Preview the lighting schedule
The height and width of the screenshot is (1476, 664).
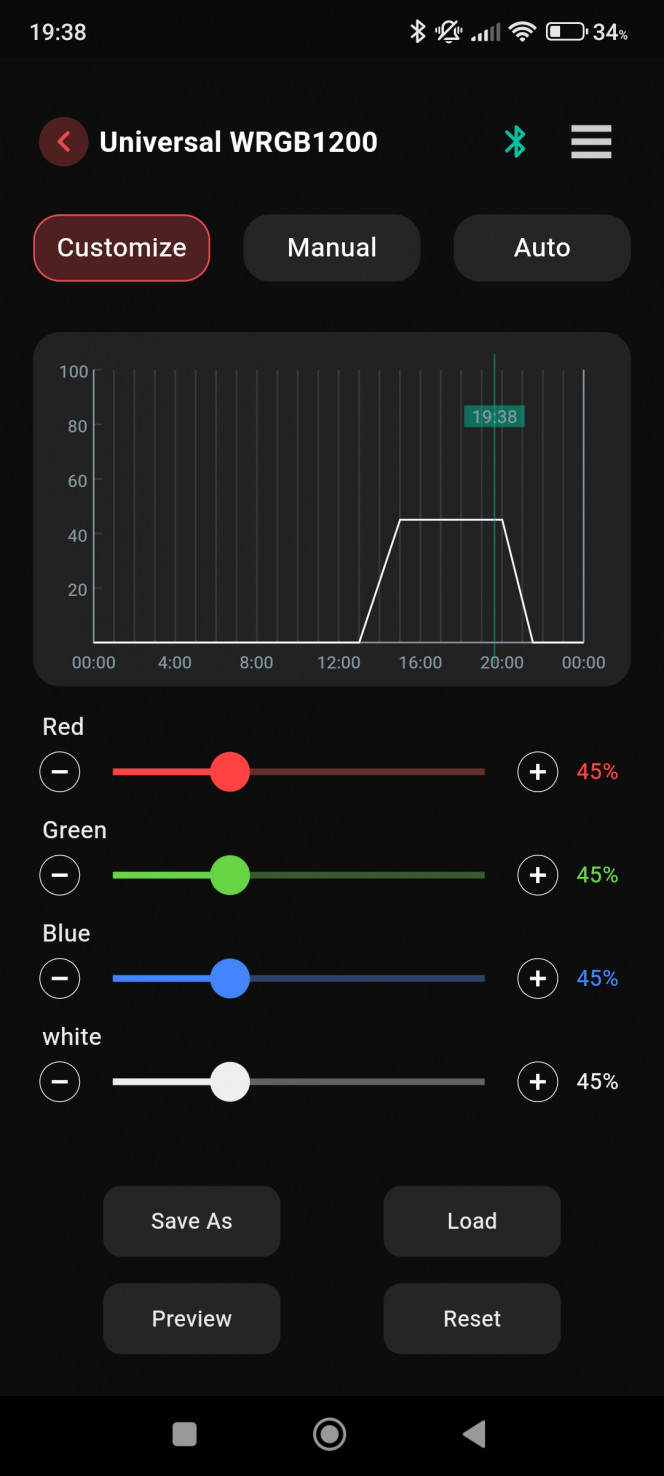click(192, 1319)
